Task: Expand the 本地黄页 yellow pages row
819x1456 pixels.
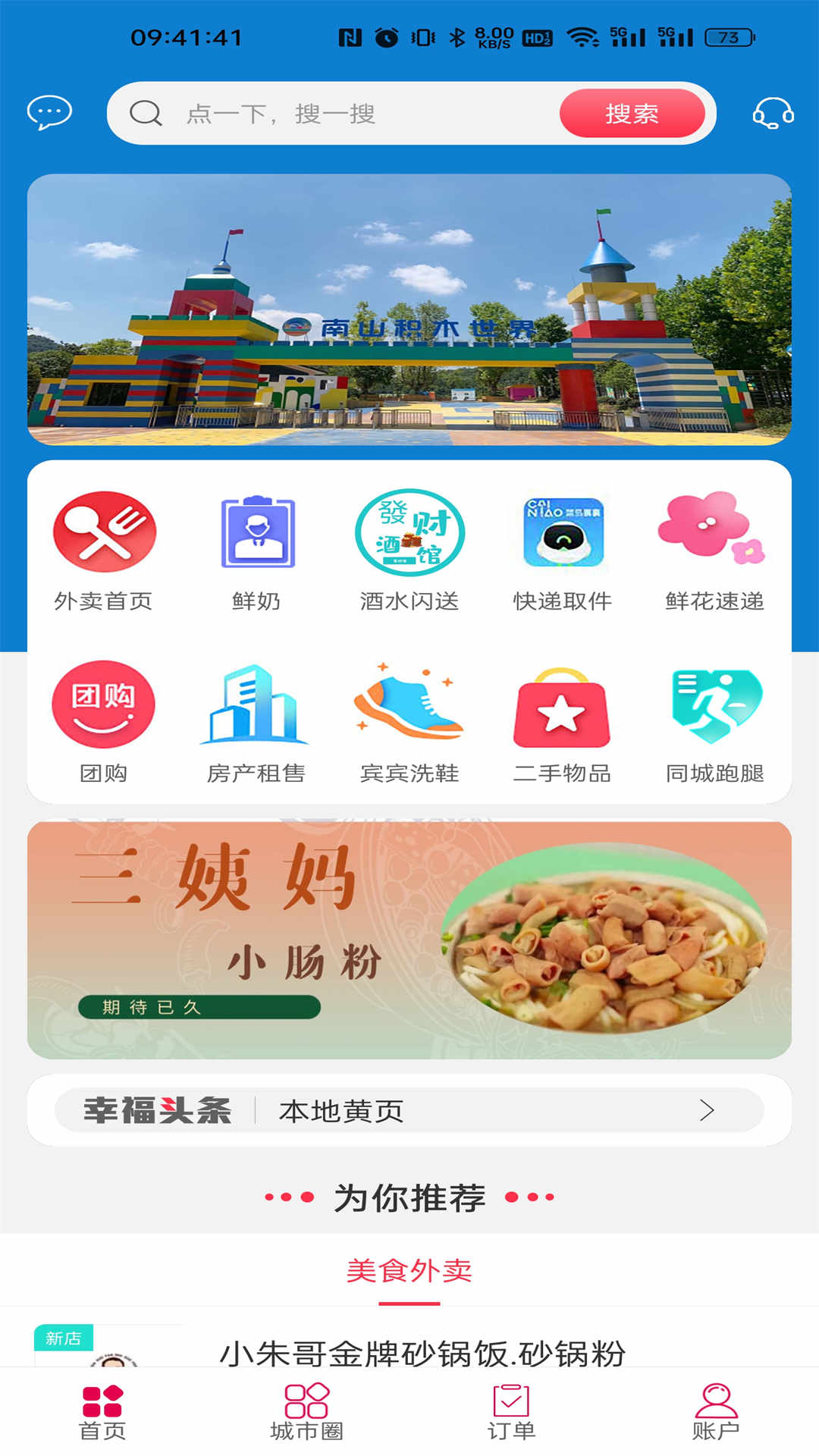Action: (409, 1110)
